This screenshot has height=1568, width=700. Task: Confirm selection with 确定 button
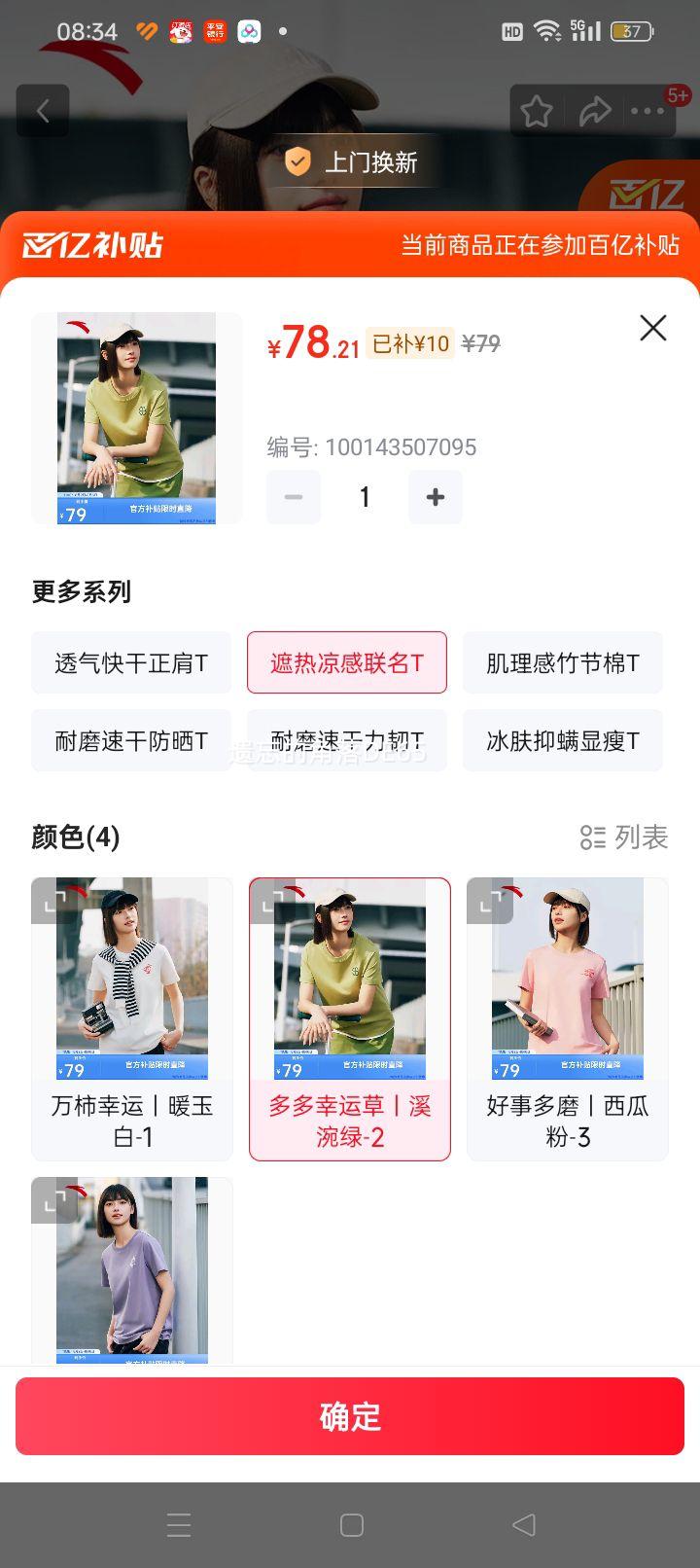click(x=350, y=1416)
